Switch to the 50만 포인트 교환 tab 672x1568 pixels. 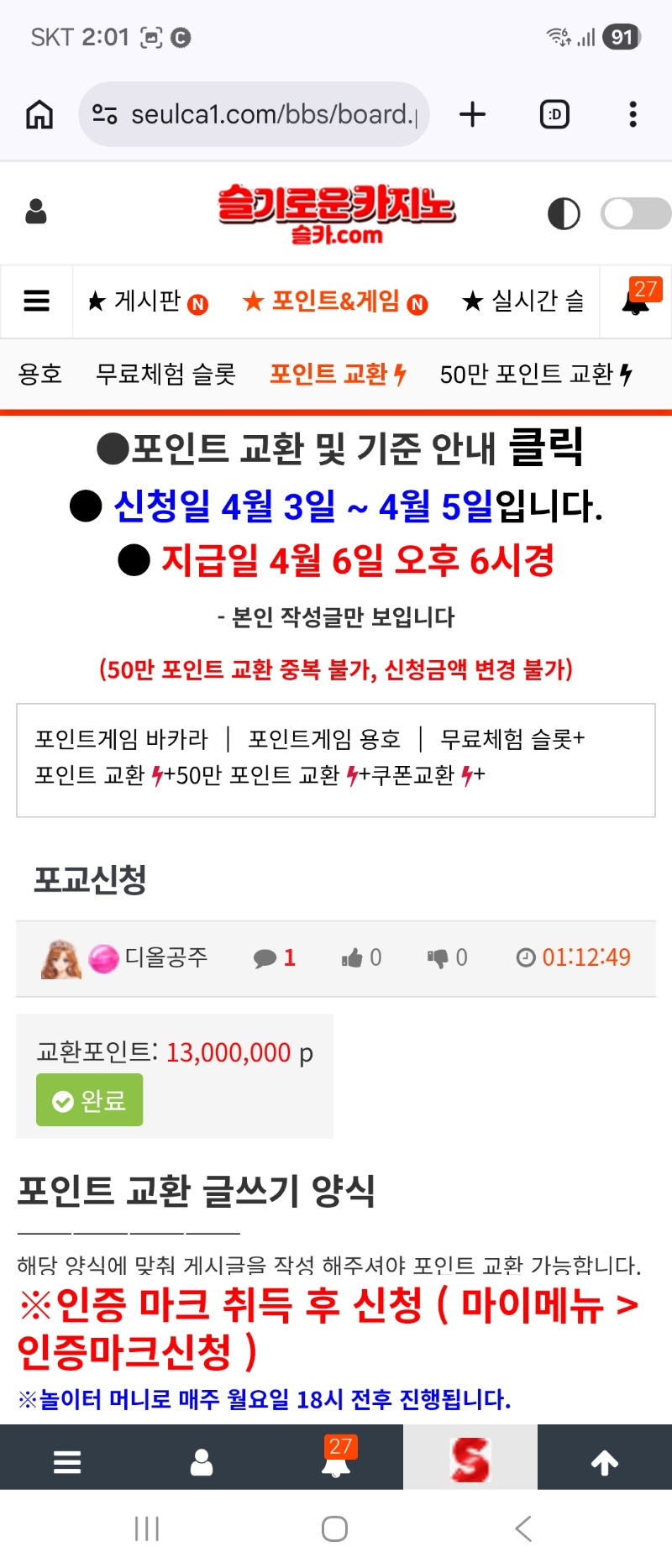[535, 374]
